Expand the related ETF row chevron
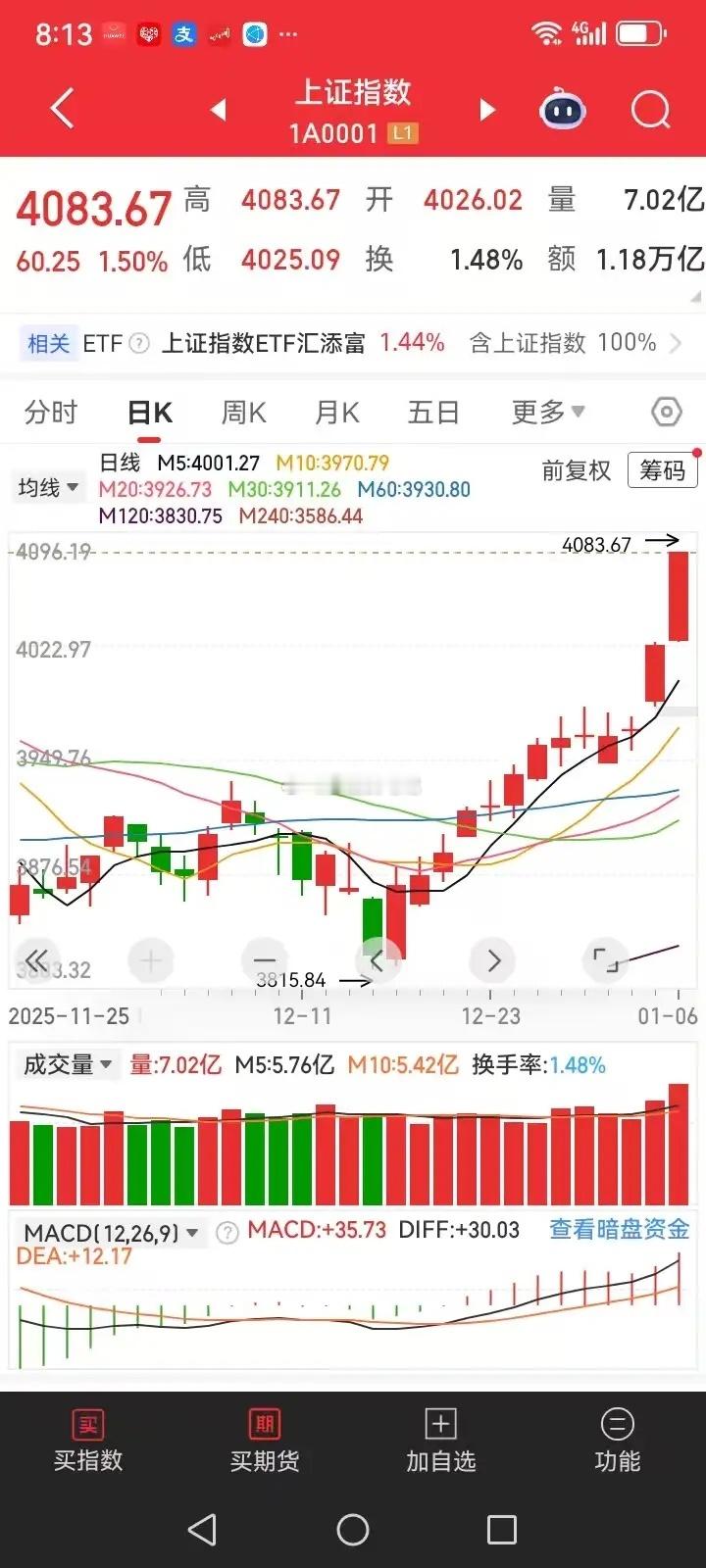This screenshot has width=706, height=1568. pos(678,343)
